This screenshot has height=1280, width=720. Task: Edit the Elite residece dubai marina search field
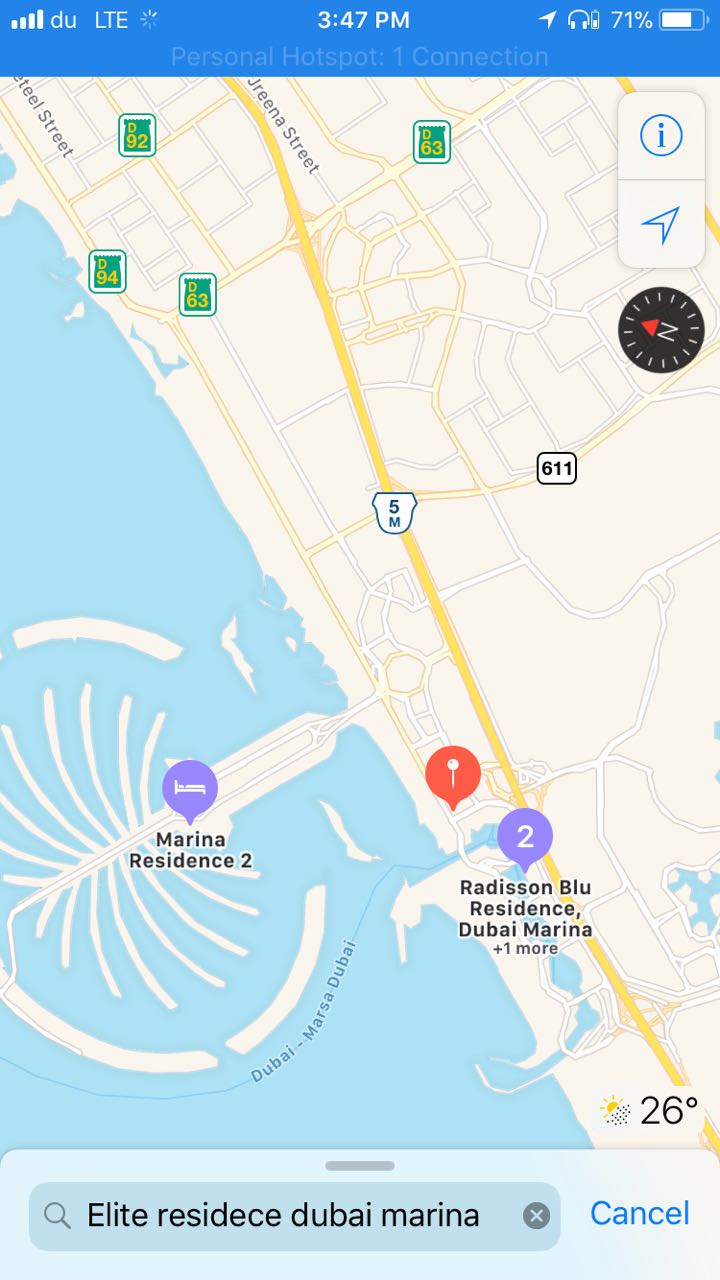tap(285, 1215)
